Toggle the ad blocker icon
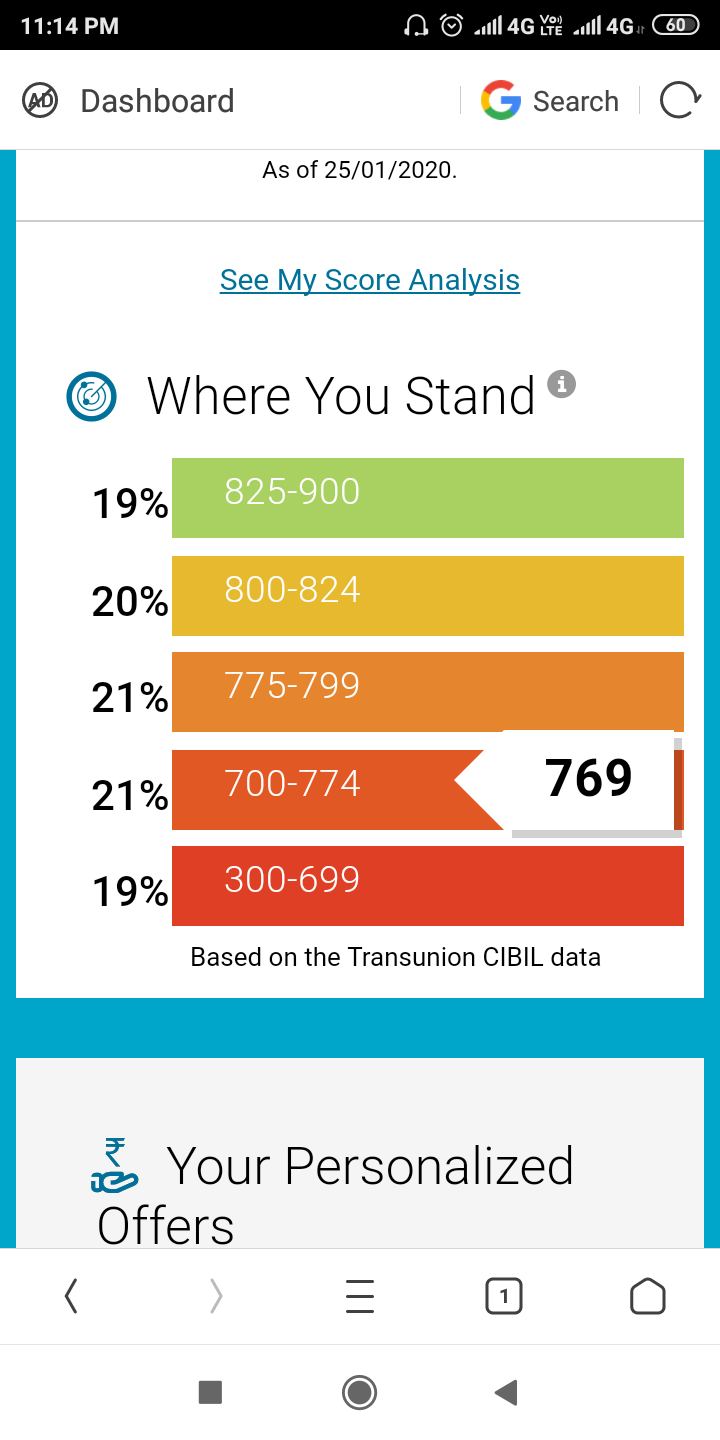The height and width of the screenshot is (1440, 720). coord(40,101)
